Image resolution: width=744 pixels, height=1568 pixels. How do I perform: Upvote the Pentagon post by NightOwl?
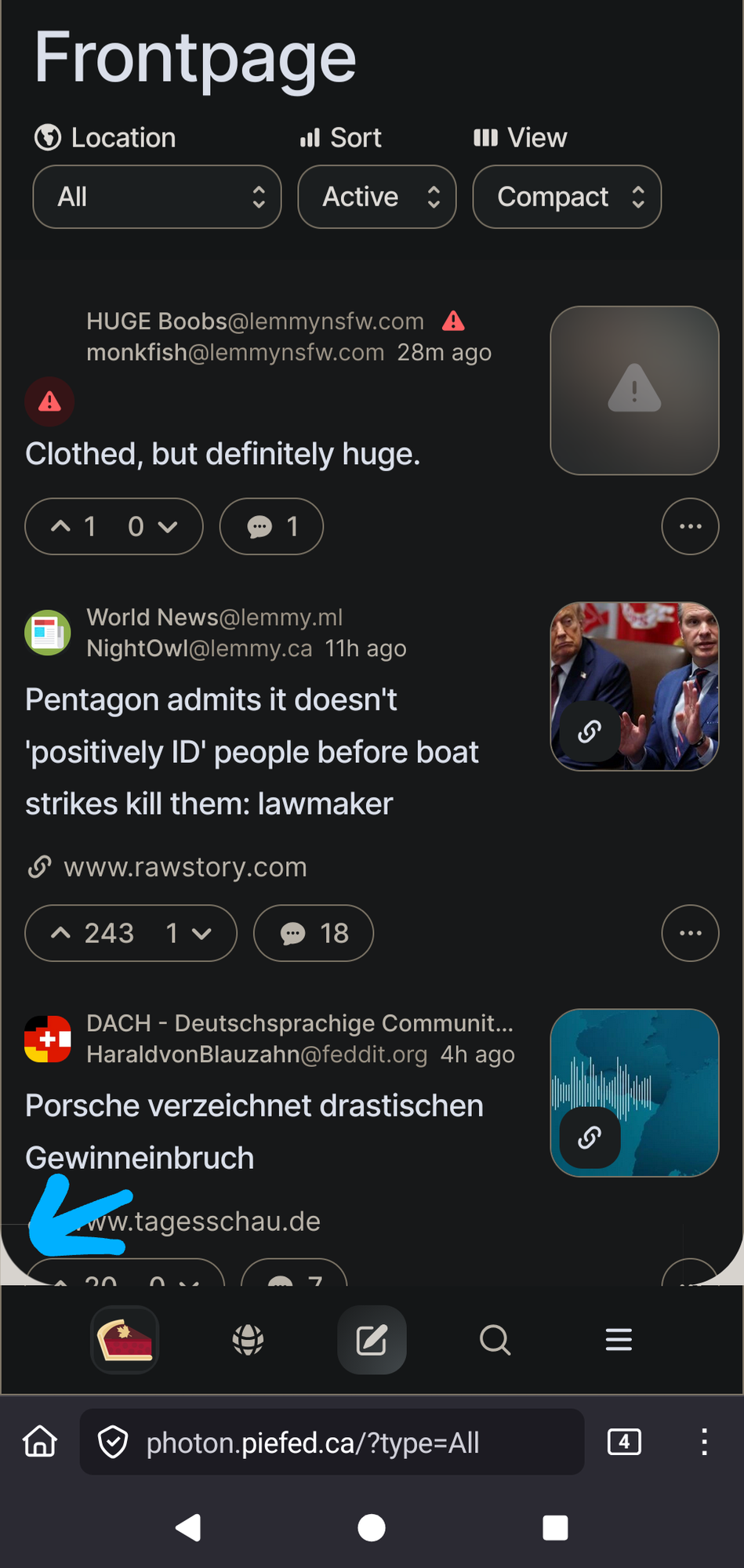point(61,933)
